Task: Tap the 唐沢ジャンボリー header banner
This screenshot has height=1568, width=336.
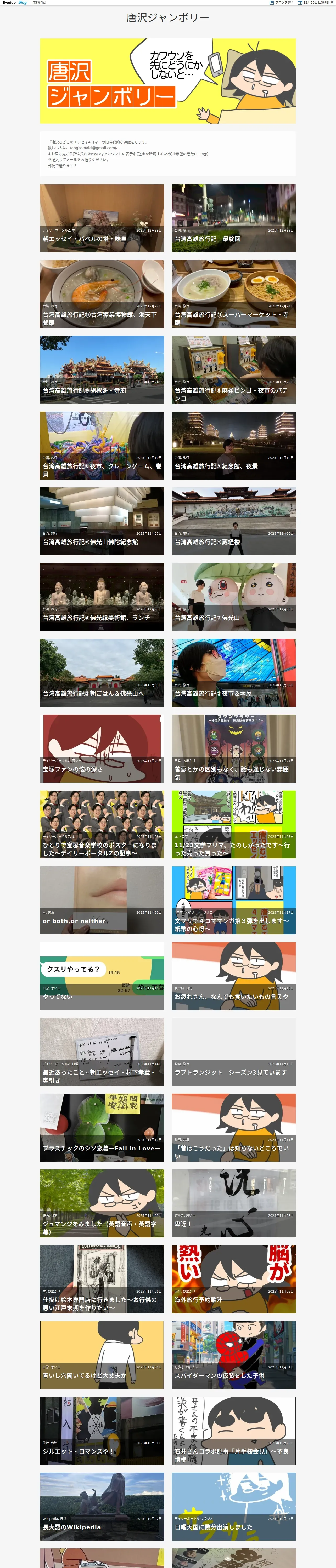Action: tap(168, 81)
